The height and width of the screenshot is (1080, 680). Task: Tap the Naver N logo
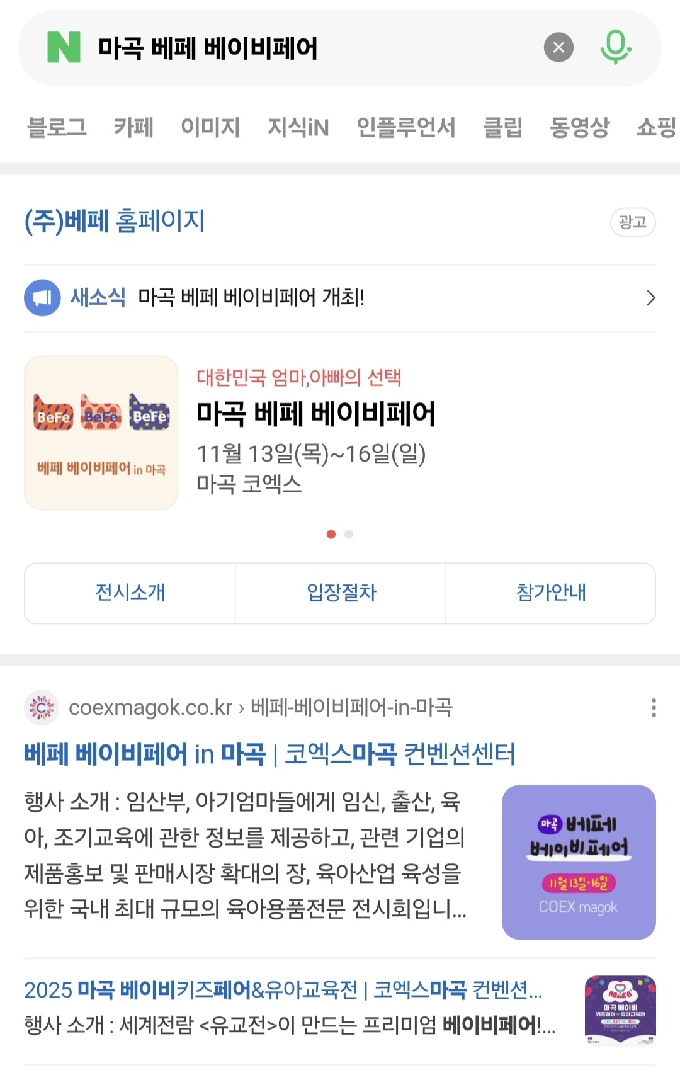(64, 47)
